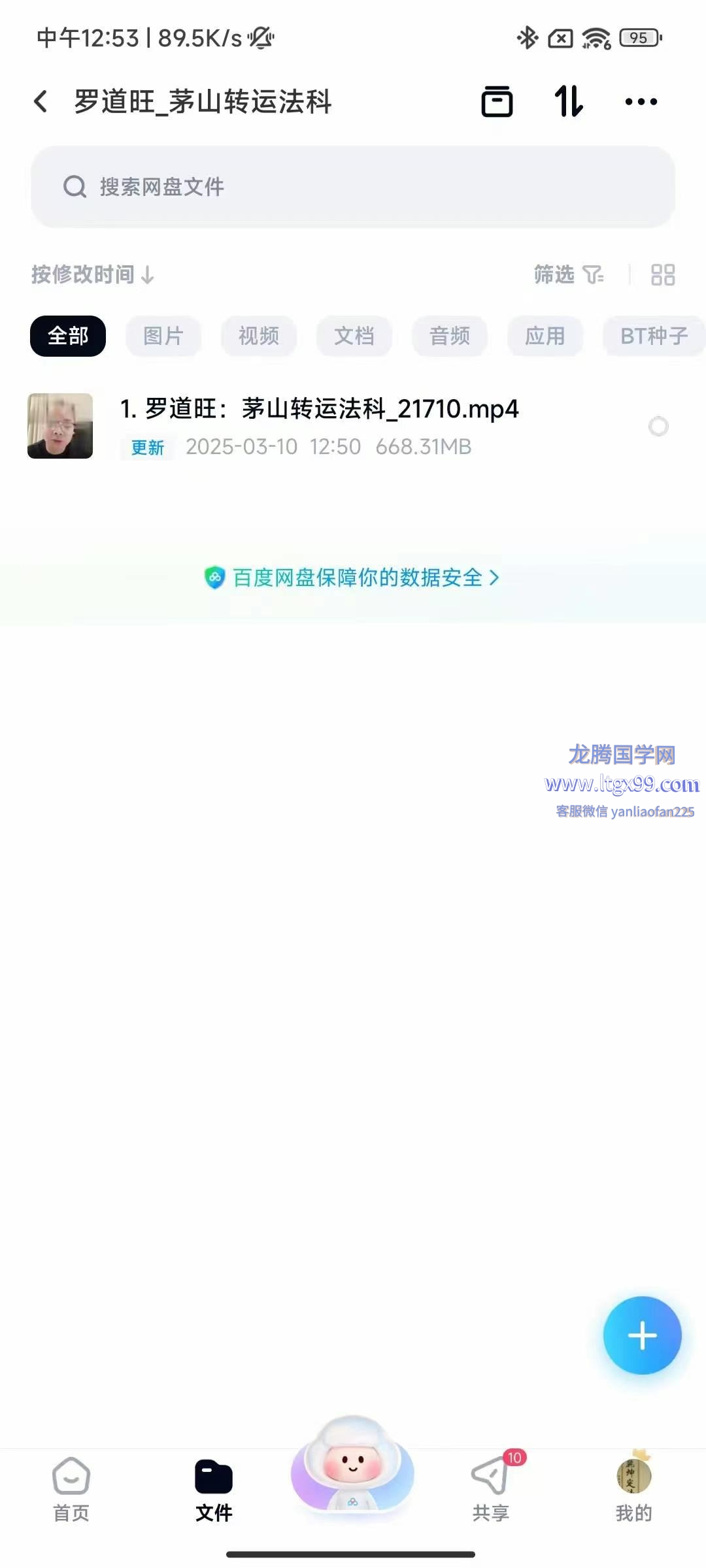Select the 全部 filter chip
This screenshot has height=1568, width=706.
pos(68,336)
